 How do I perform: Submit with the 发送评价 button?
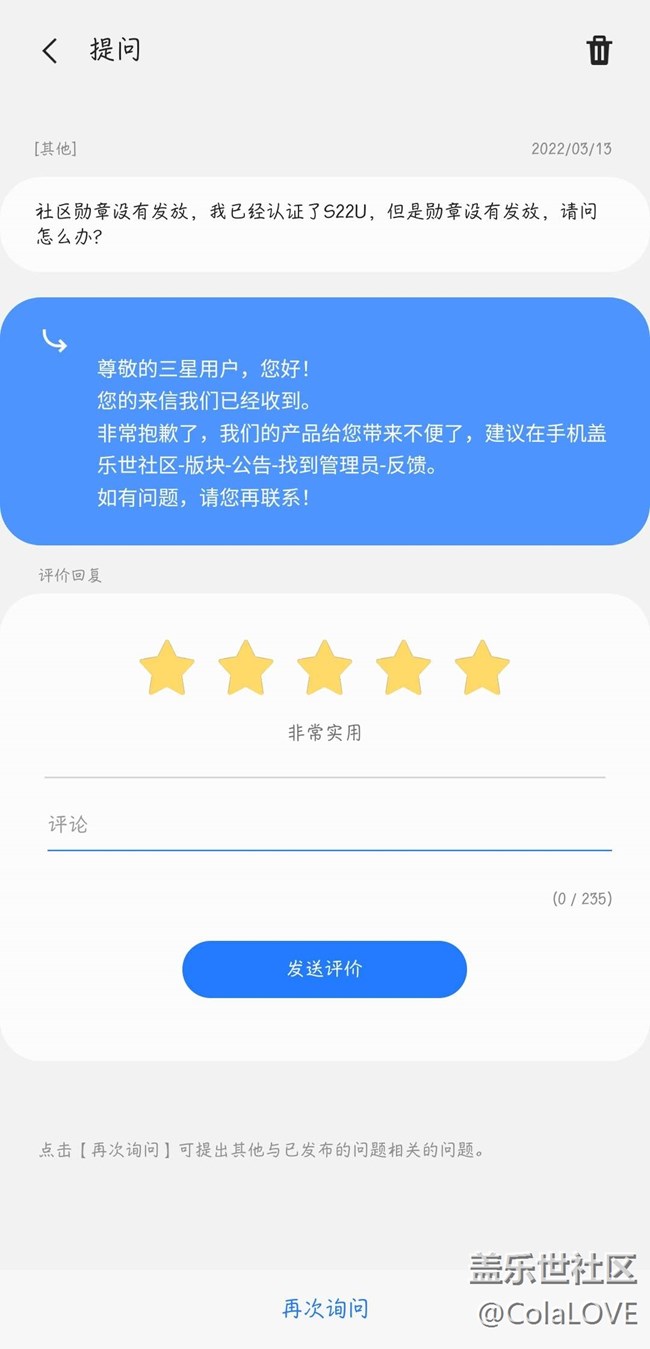[324, 969]
